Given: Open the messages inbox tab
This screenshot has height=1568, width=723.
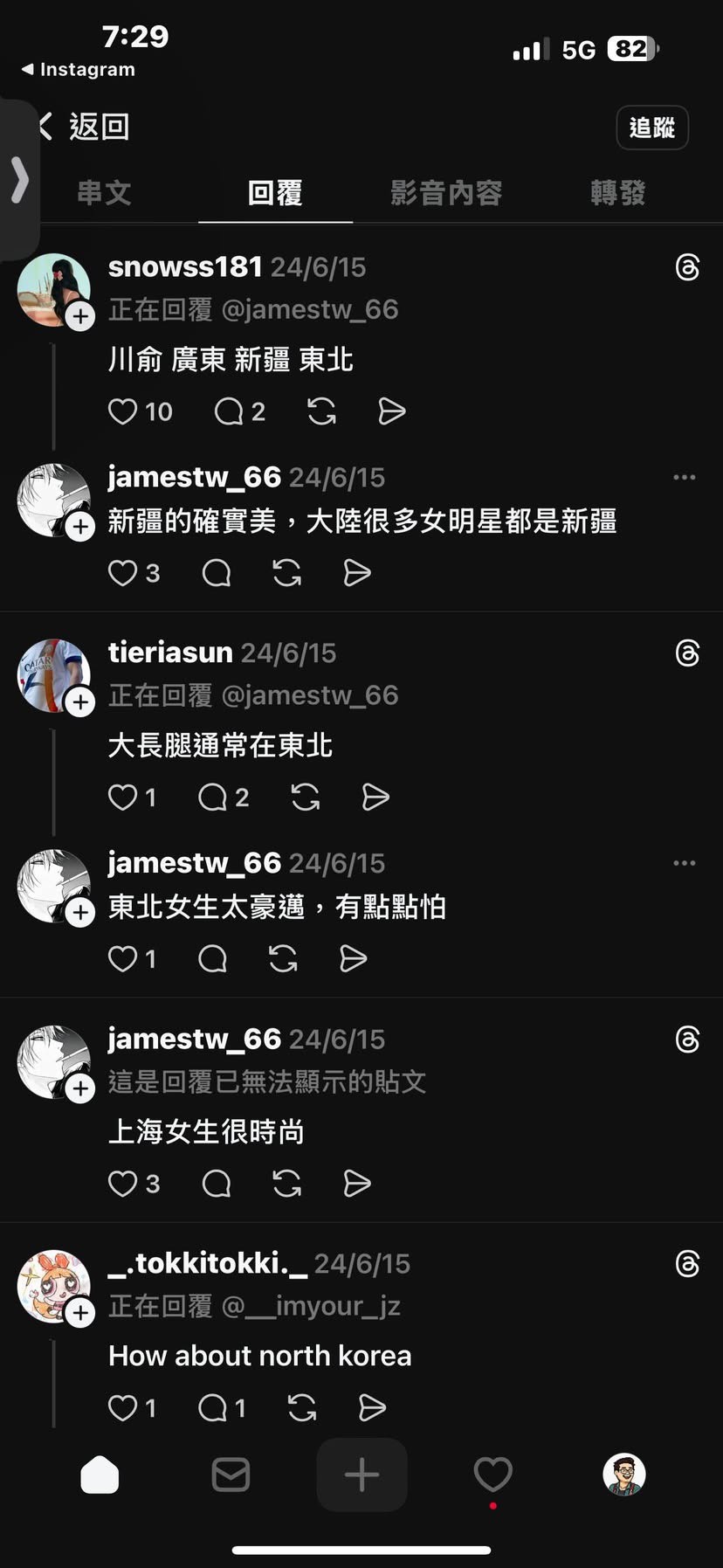Looking at the screenshot, I should coord(231,1475).
